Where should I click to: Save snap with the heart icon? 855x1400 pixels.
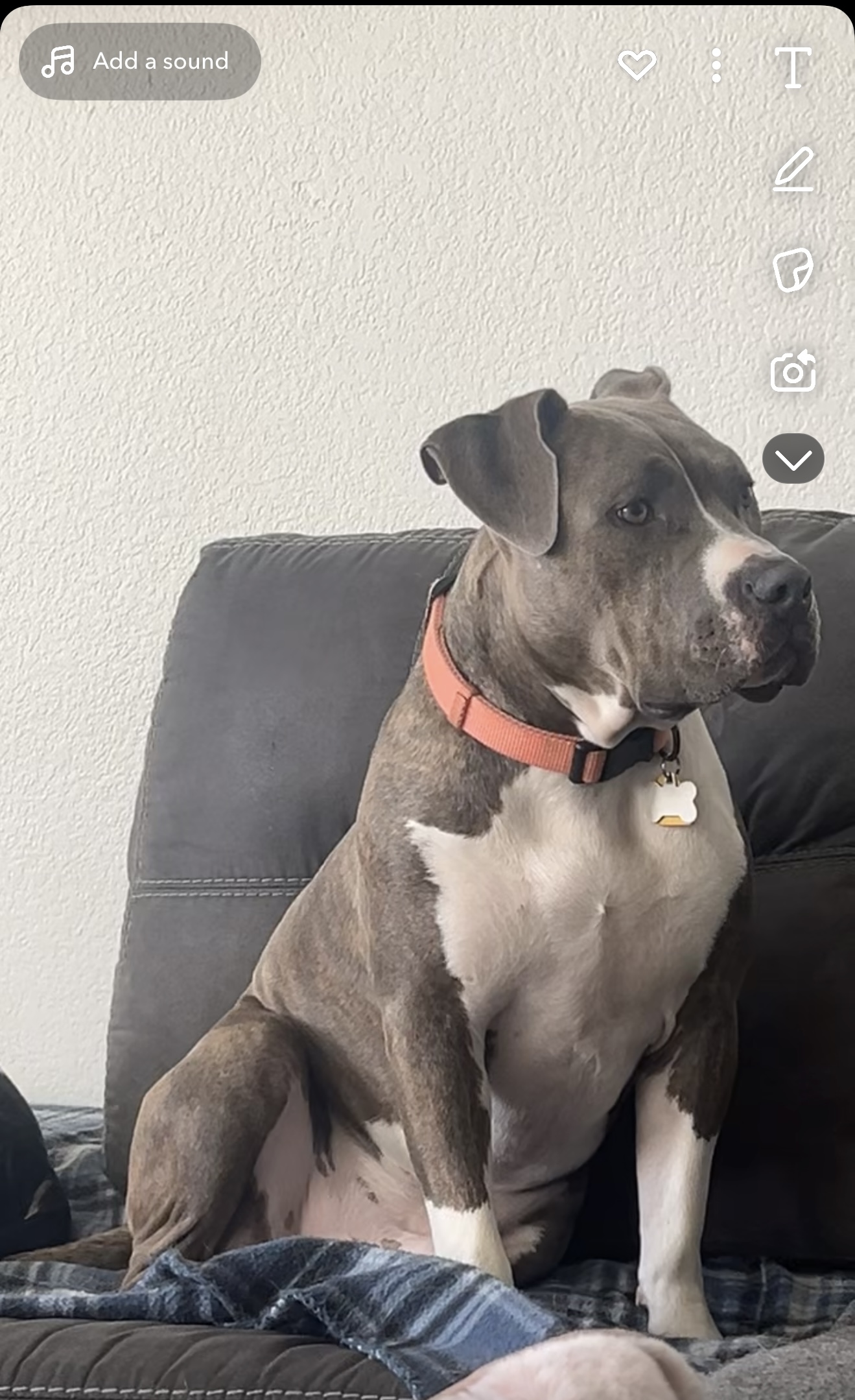pyautogui.click(x=637, y=65)
